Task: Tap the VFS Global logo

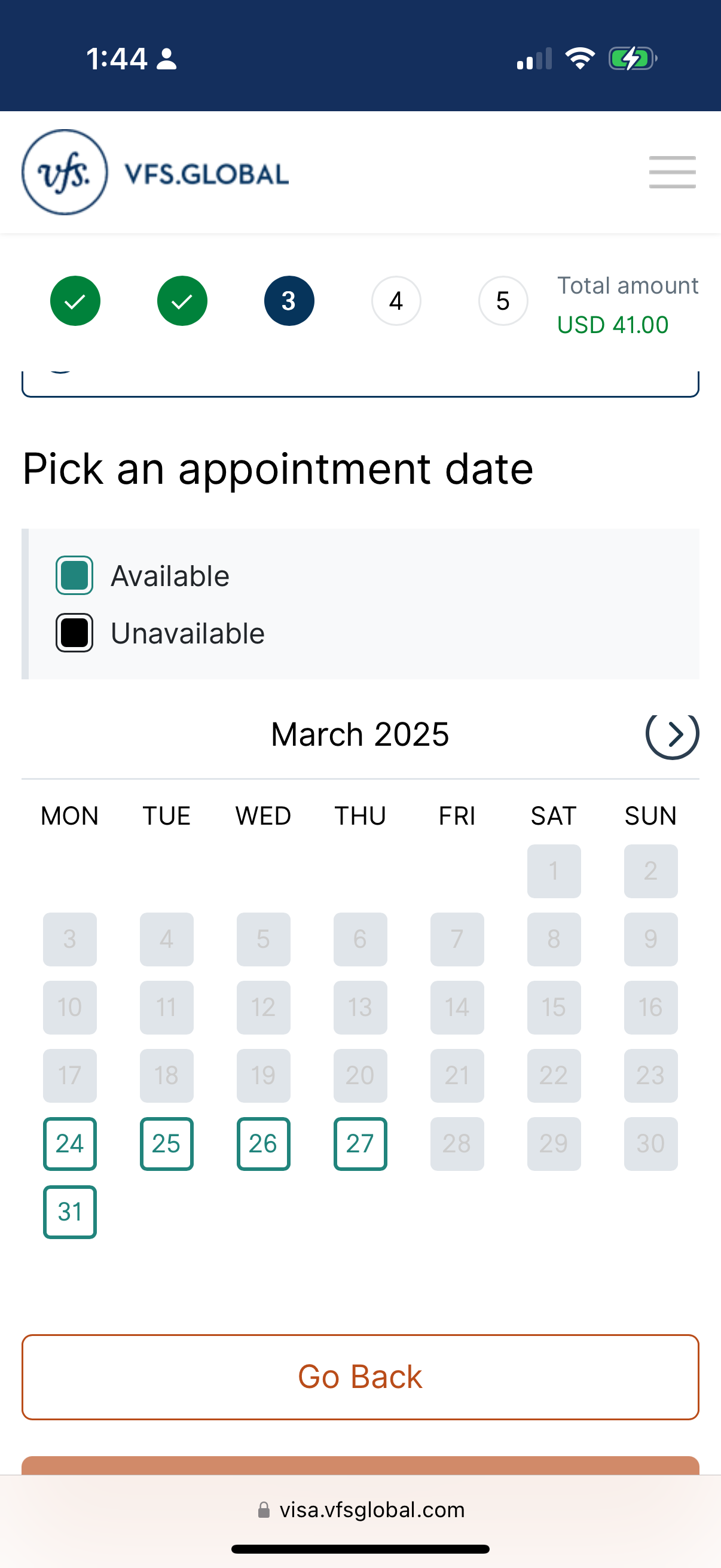Action: click(155, 172)
